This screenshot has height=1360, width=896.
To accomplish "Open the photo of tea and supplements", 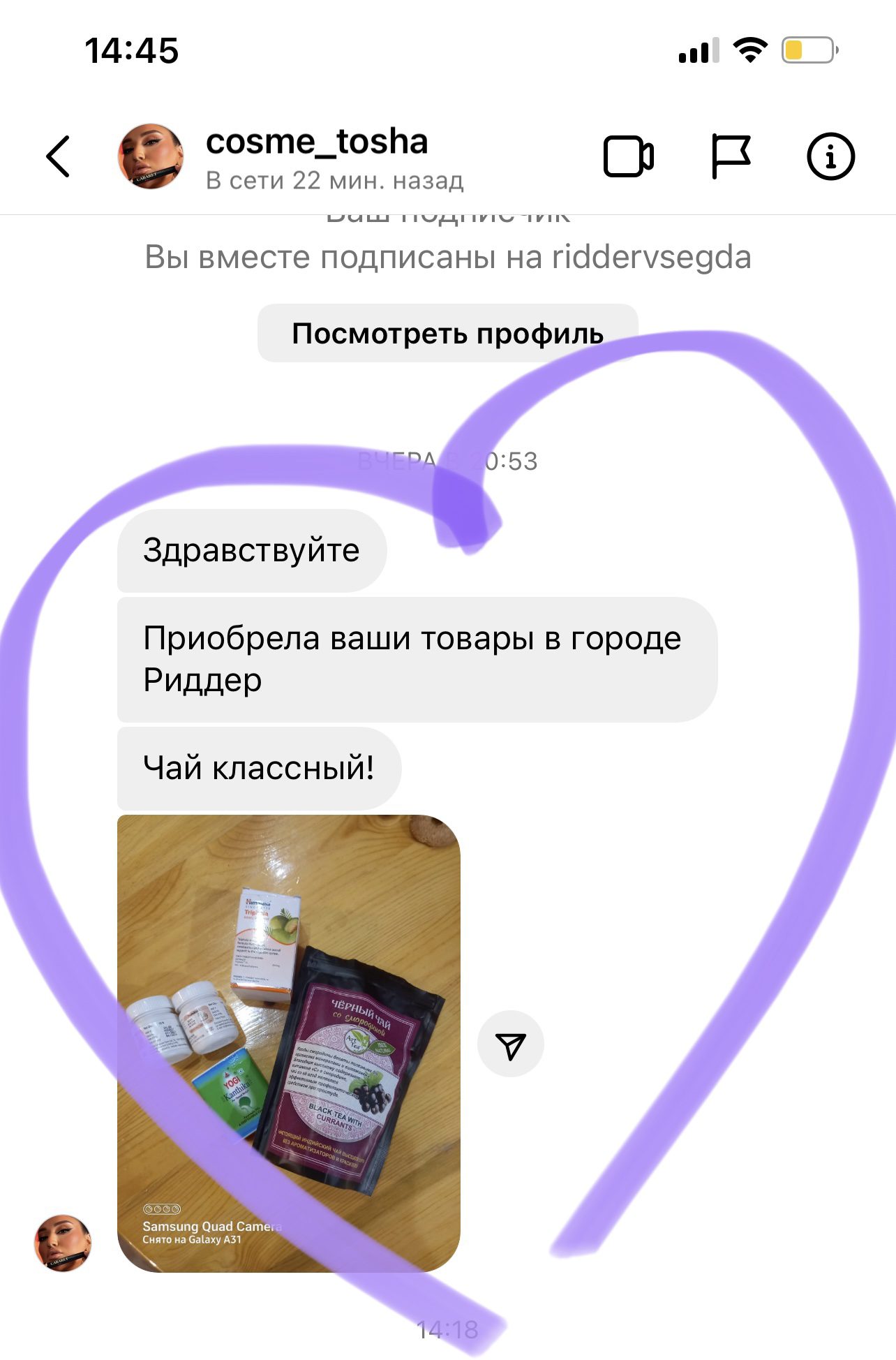I will point(288,1043).
